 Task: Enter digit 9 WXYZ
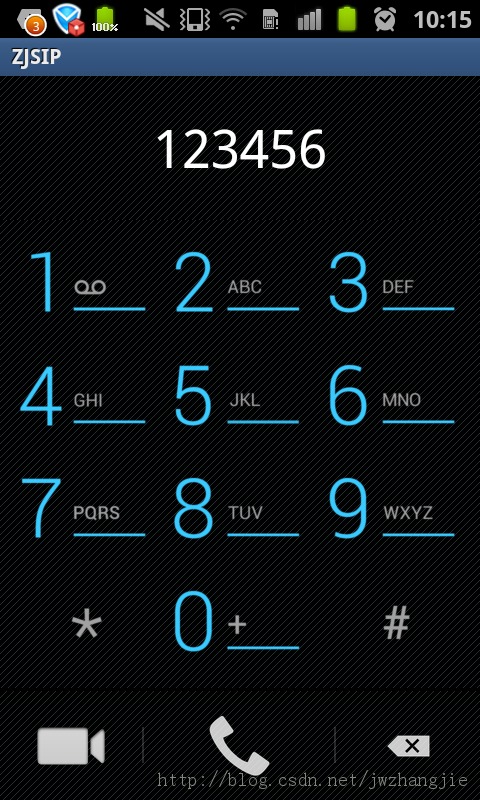point(392,508)
